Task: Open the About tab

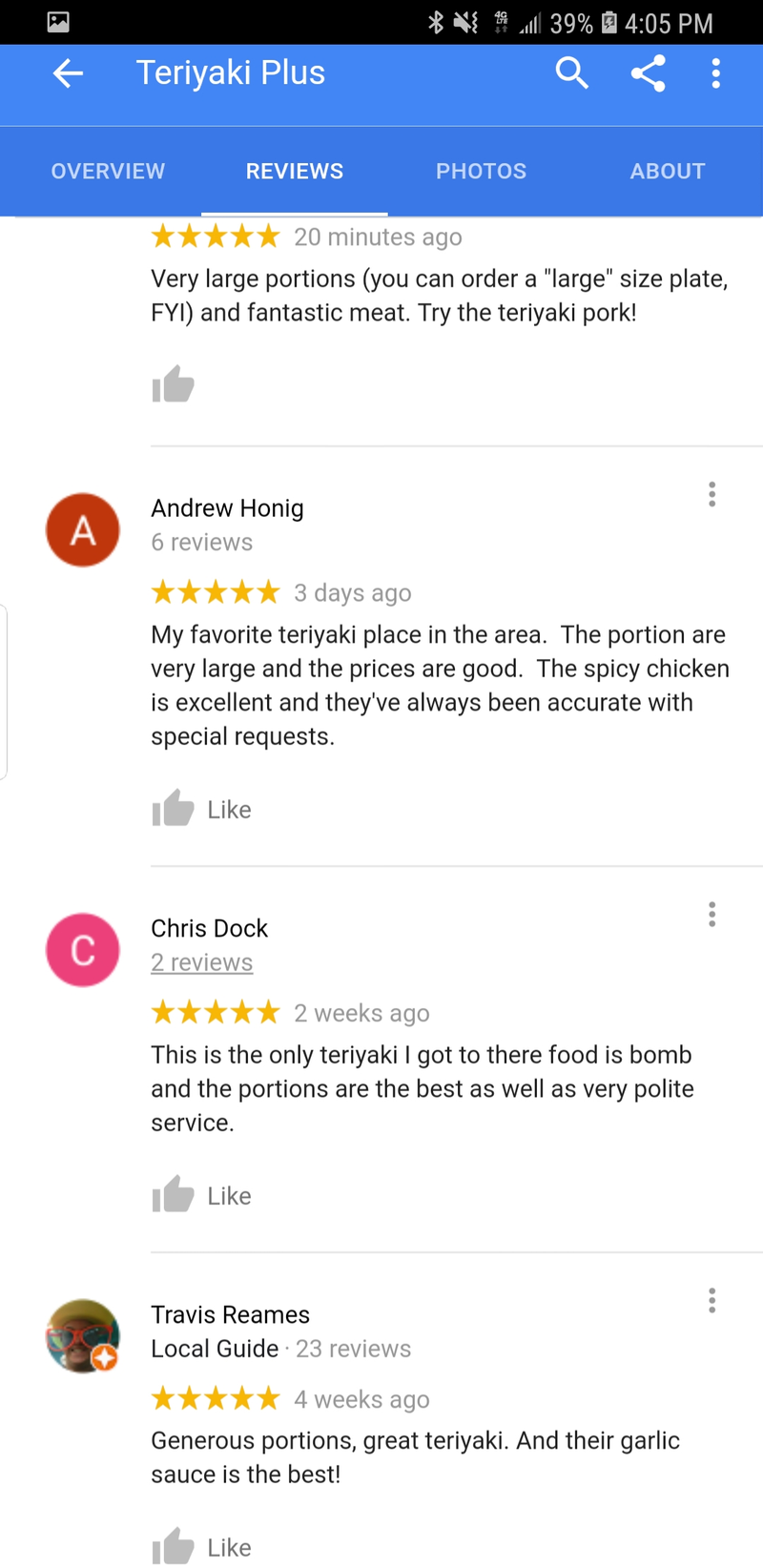Action: pyautogui.click(x=667, y=172)
